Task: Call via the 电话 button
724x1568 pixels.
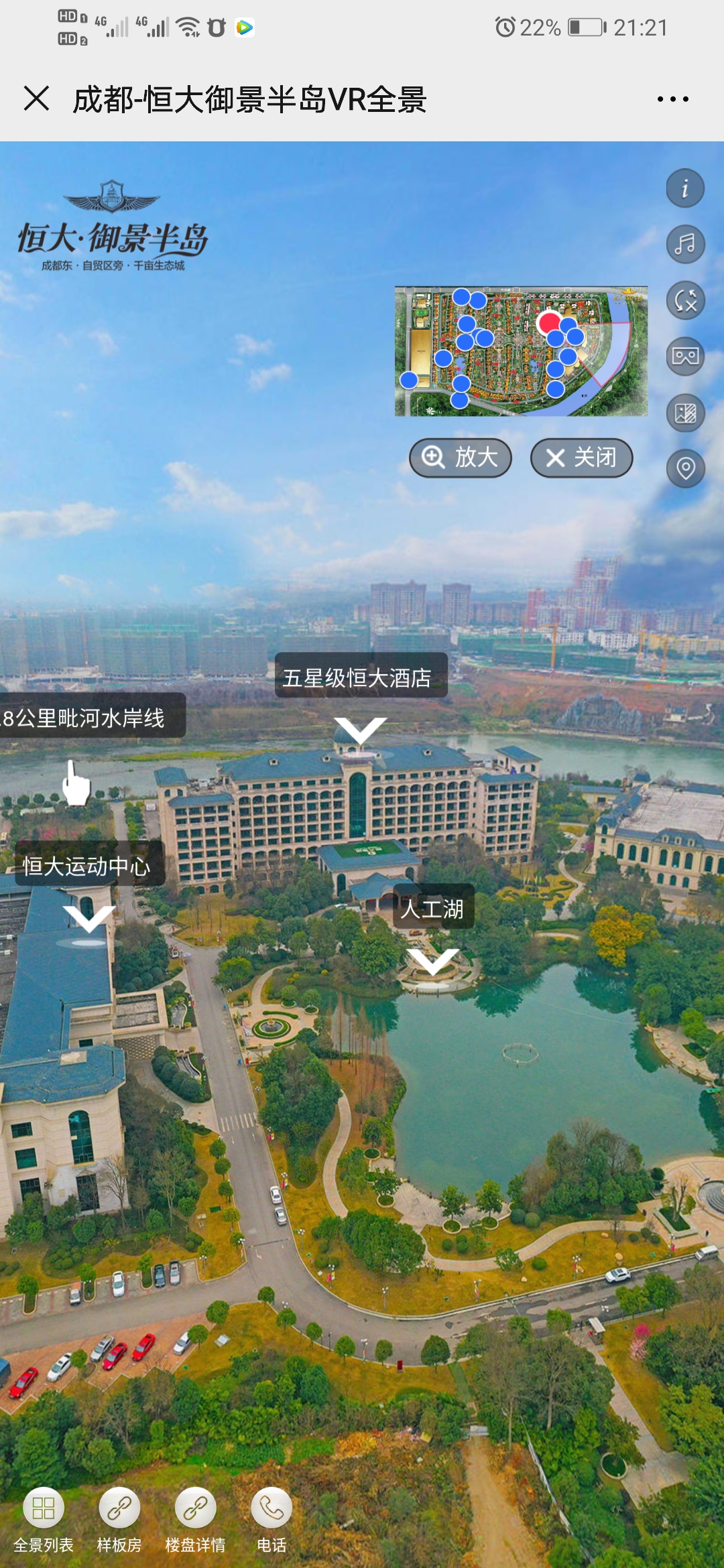Action: pos(271,1508)
